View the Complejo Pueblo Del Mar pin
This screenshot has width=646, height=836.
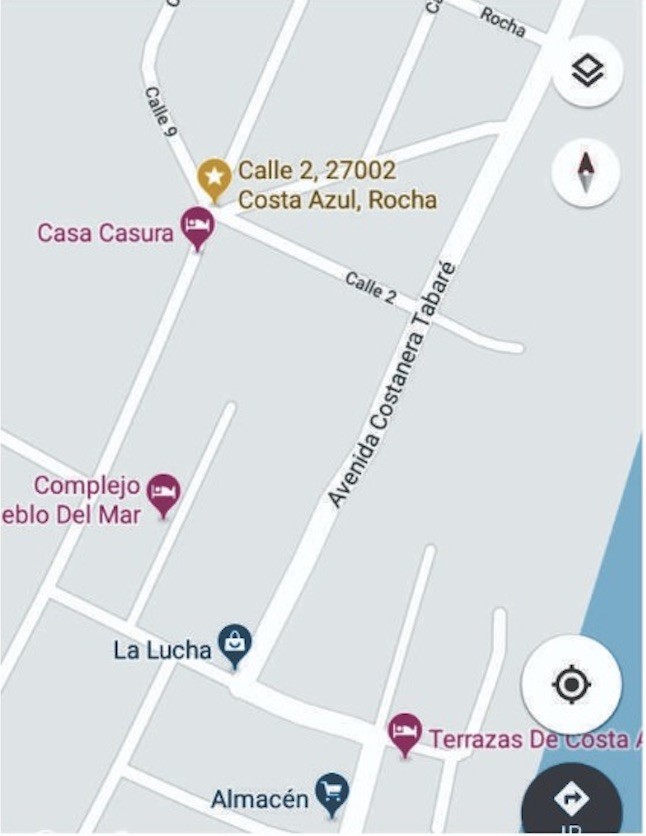[x=163, y=493]
